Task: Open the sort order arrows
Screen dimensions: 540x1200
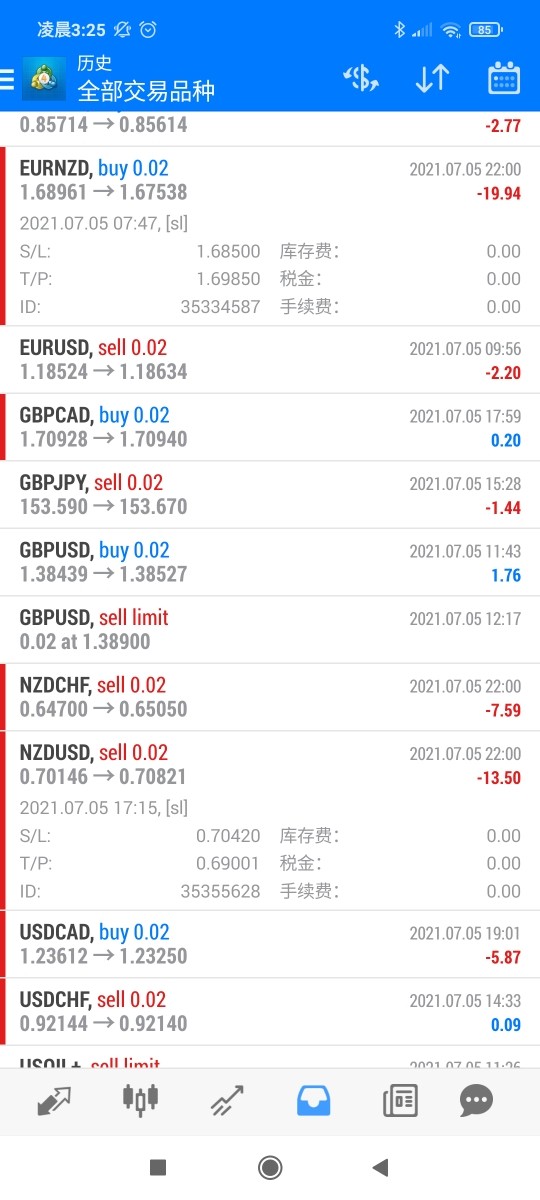Action: coord(432,78)
